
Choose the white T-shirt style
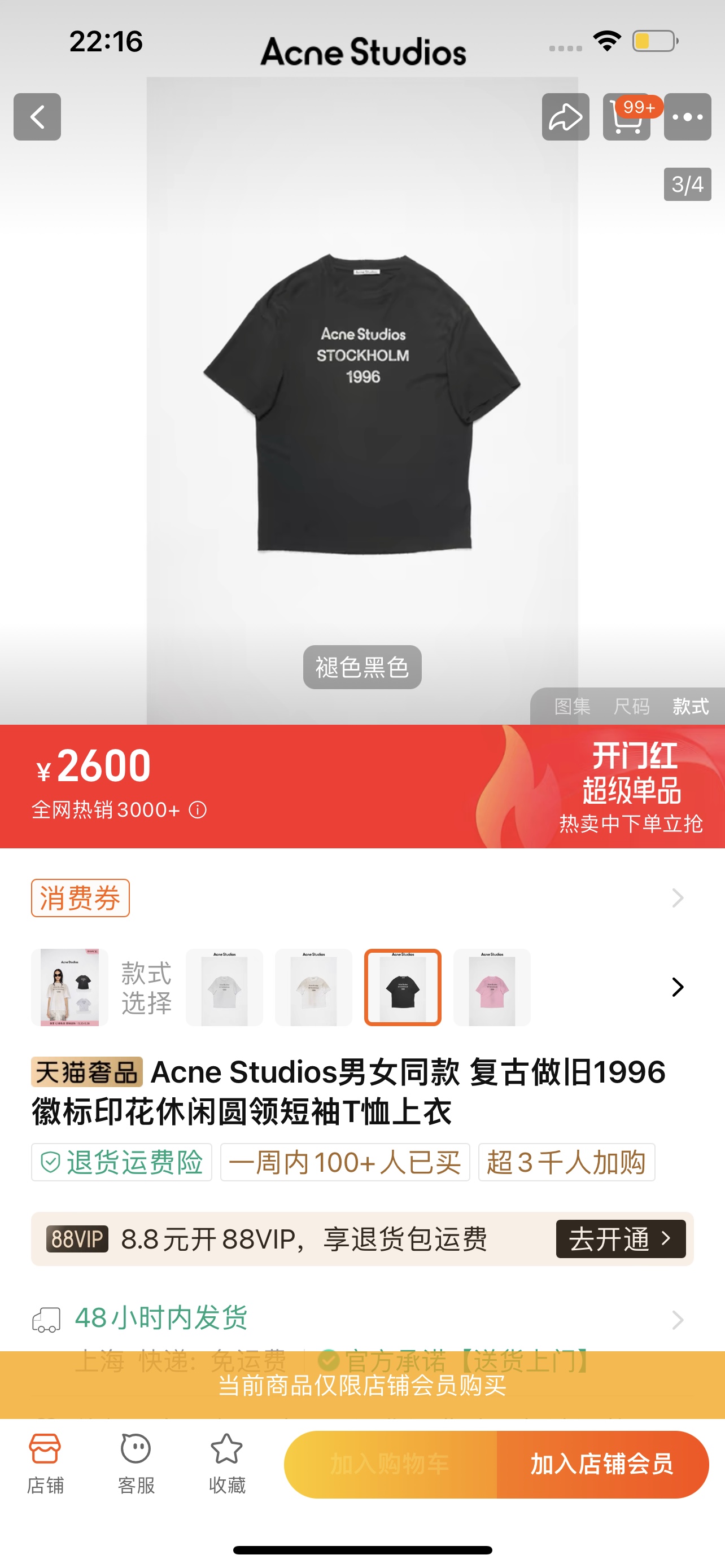(224, 987)
